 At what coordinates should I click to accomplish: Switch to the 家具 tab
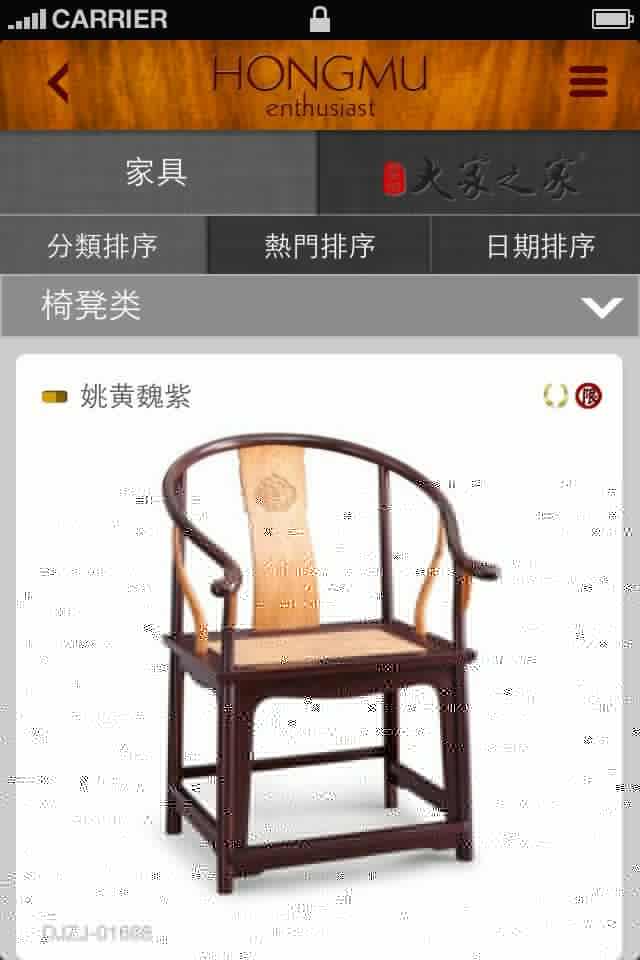(x=157, y=172)
